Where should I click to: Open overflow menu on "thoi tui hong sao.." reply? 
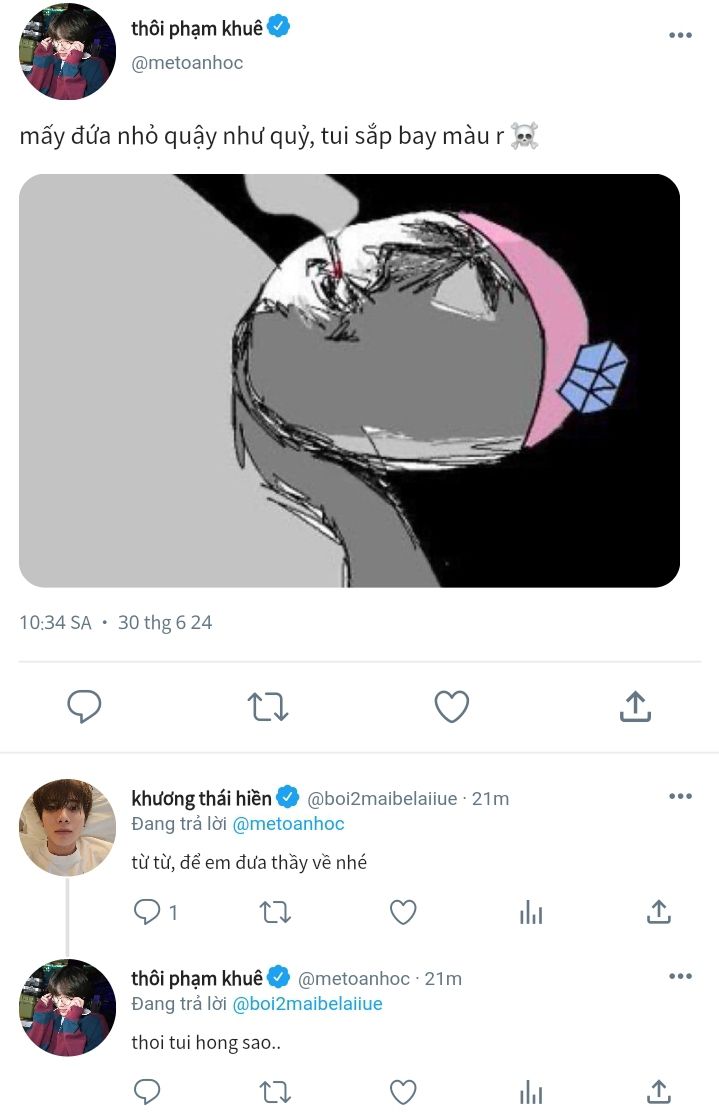[680, 977]
